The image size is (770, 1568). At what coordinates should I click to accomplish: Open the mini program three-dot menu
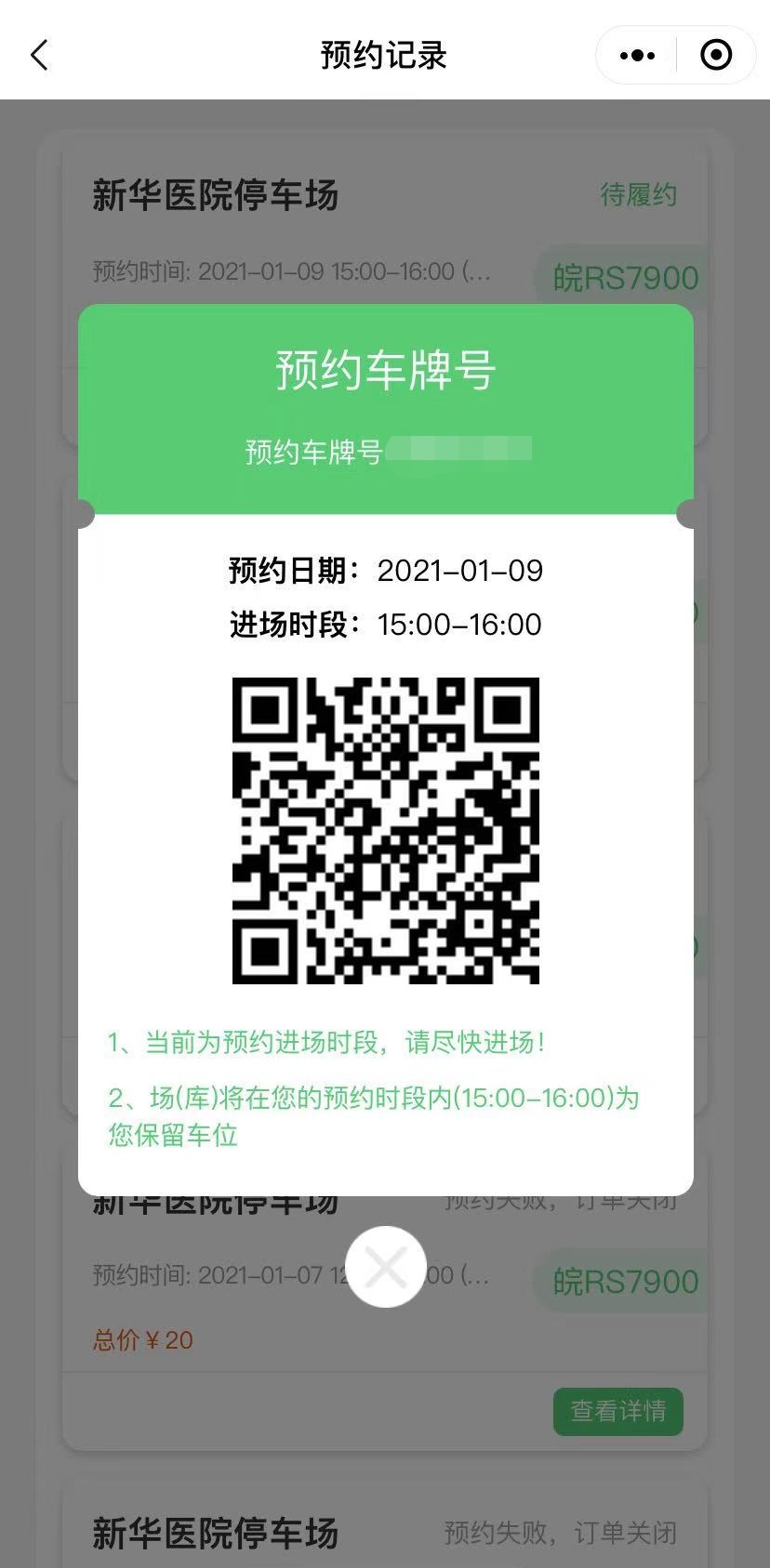pyautogui.click(x=637, y=56)
